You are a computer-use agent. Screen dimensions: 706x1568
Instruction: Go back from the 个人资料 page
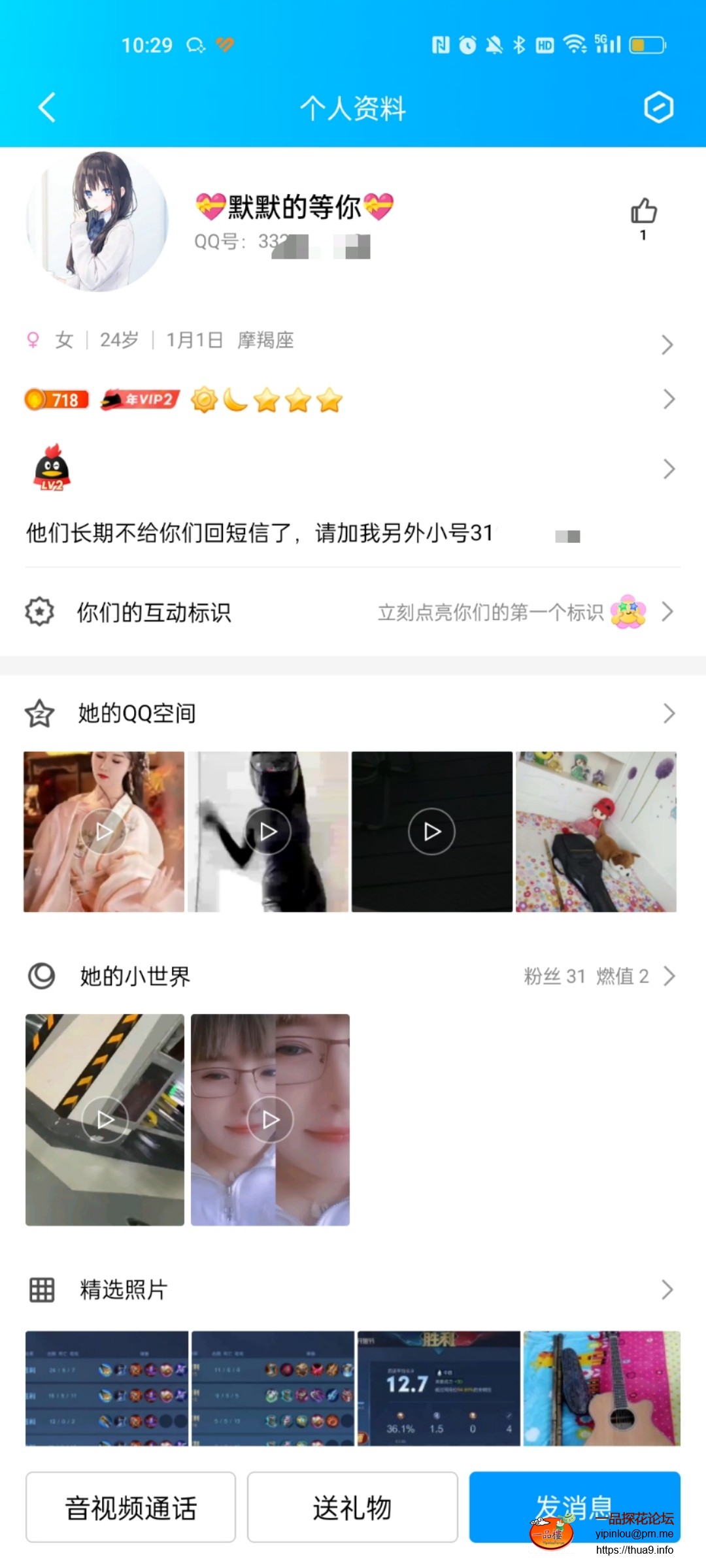click(x=47, y=108)
